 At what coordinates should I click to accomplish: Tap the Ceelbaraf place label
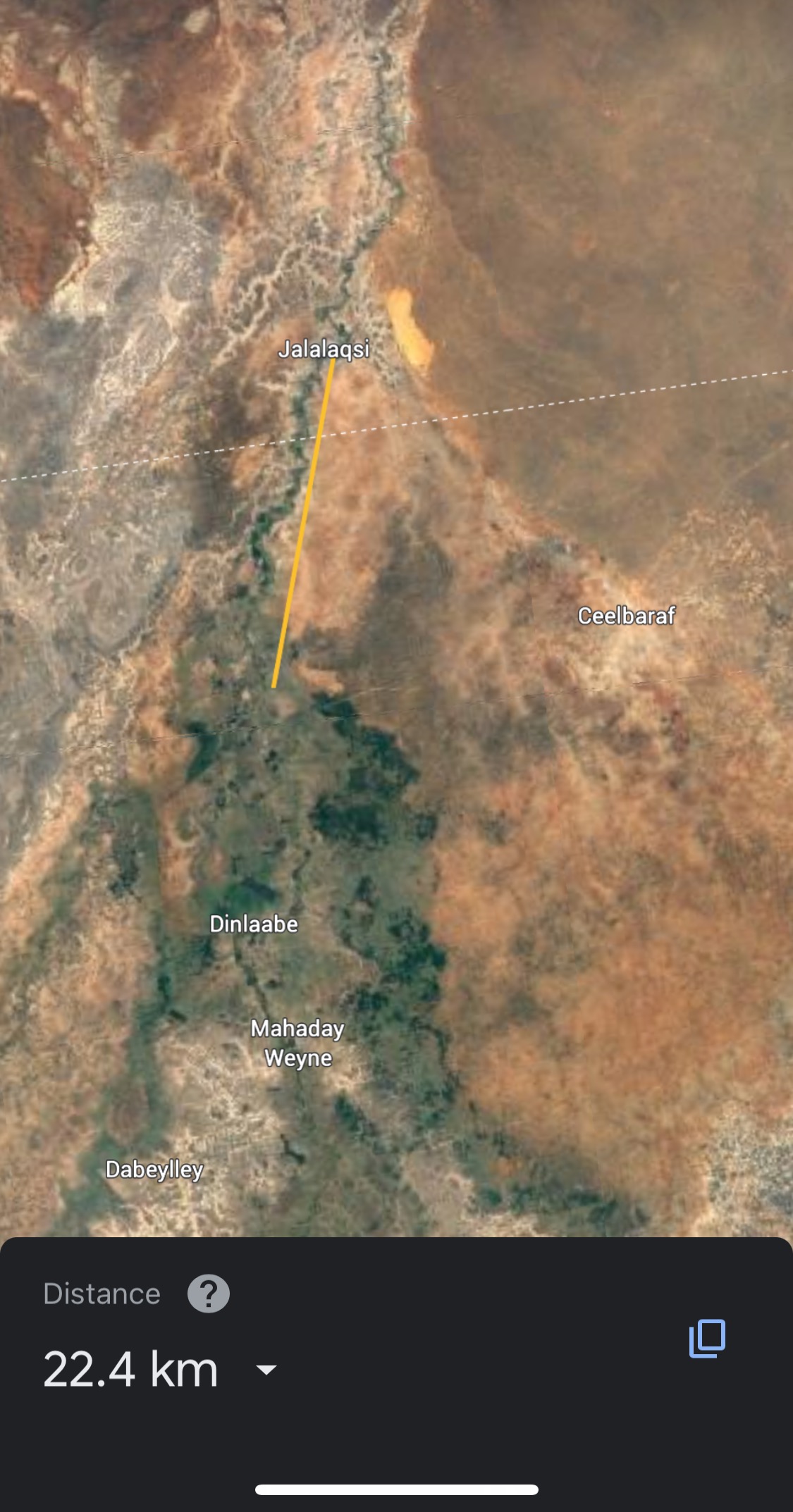[x=626, y=616]
